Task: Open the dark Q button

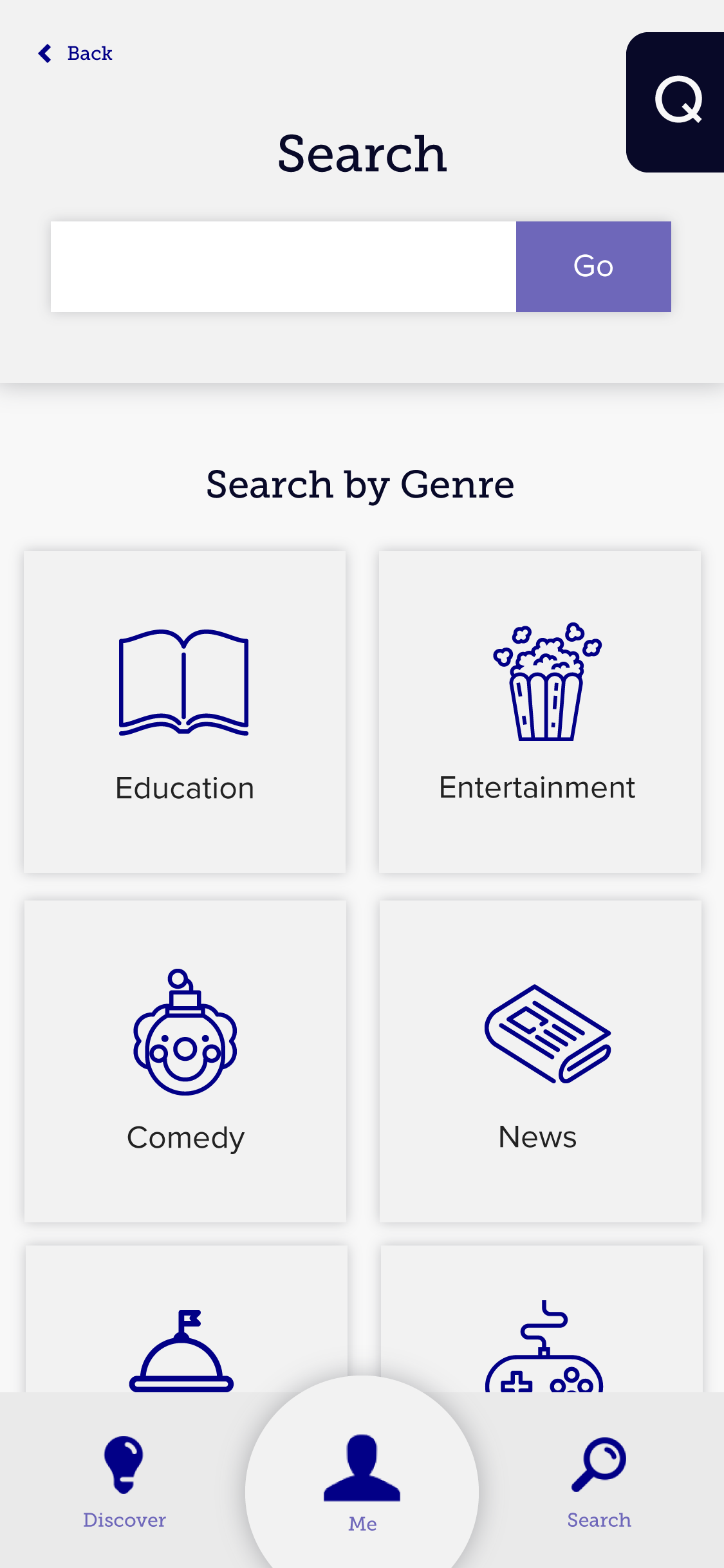Action: pos(677,102)
